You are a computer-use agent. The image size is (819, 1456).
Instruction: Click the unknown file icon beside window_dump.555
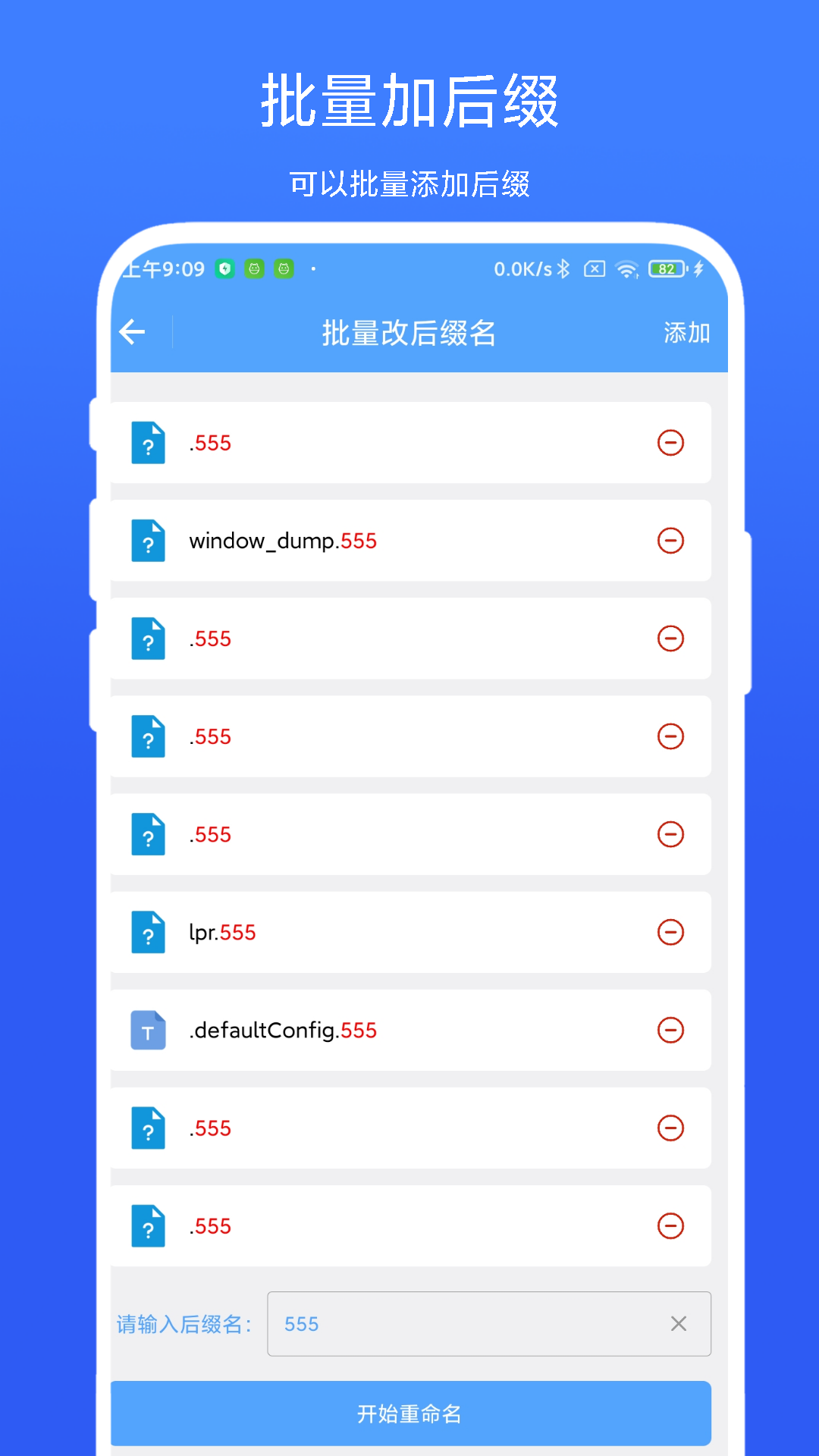148,541
